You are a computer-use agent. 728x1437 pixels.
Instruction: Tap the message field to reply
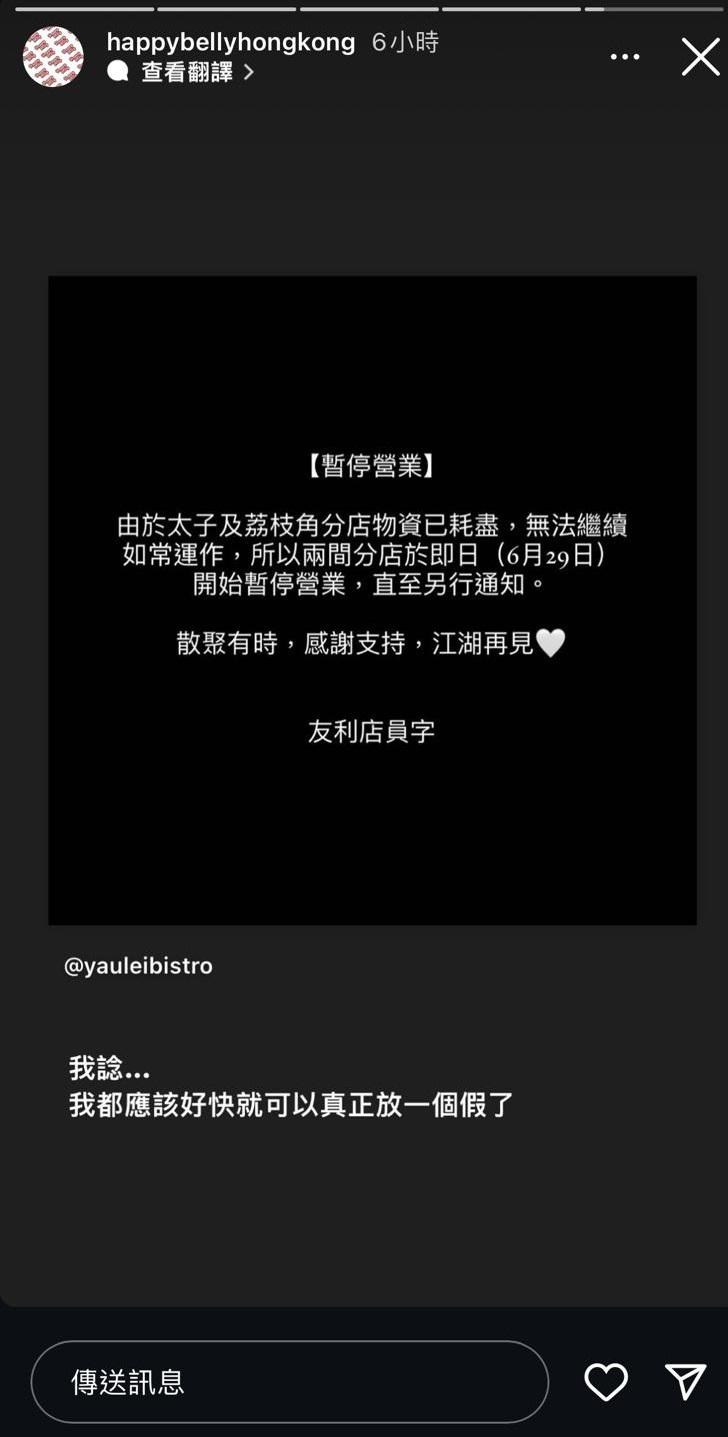coord(290,1382)
